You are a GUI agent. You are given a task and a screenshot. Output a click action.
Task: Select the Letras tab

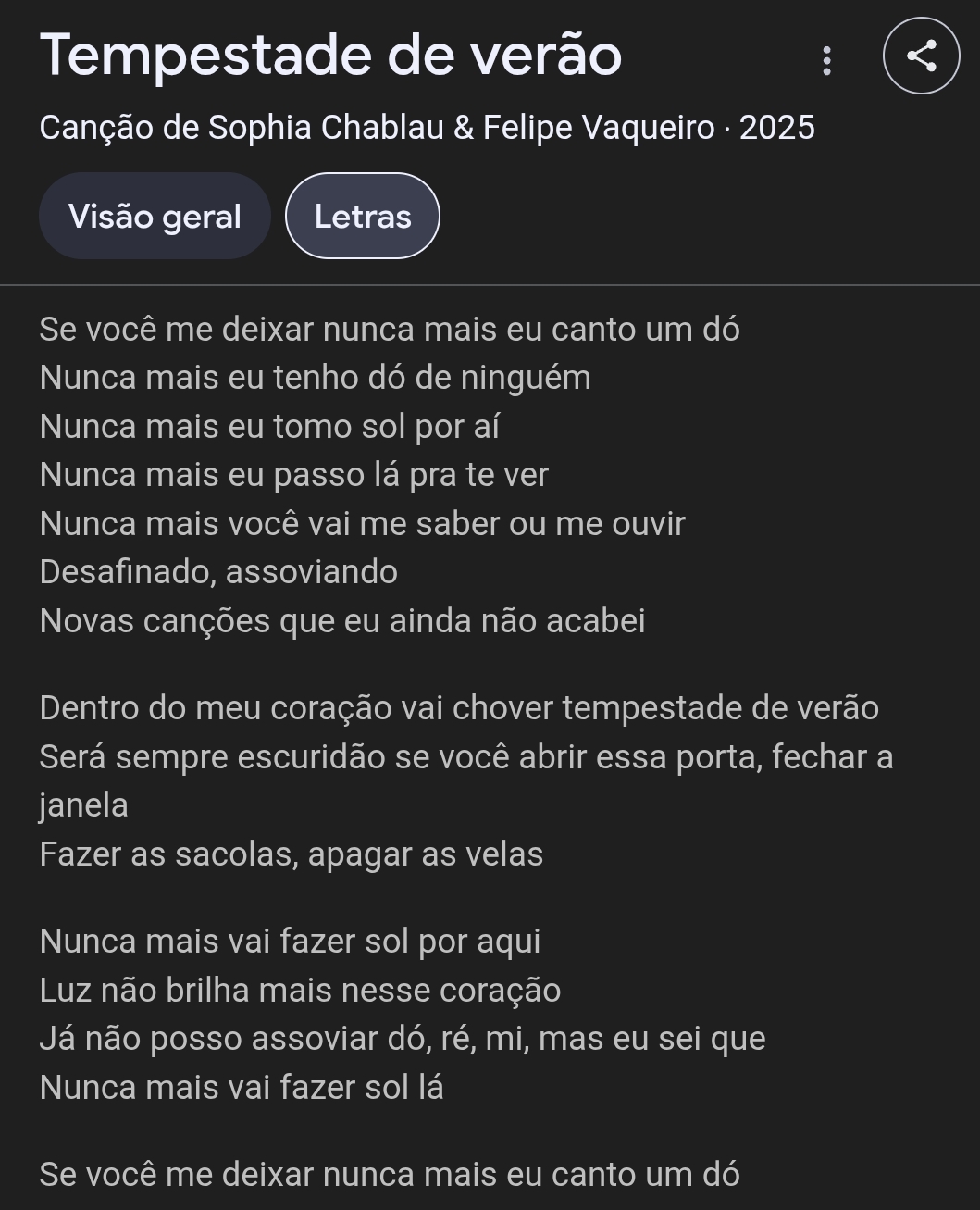tap(362, 216)
